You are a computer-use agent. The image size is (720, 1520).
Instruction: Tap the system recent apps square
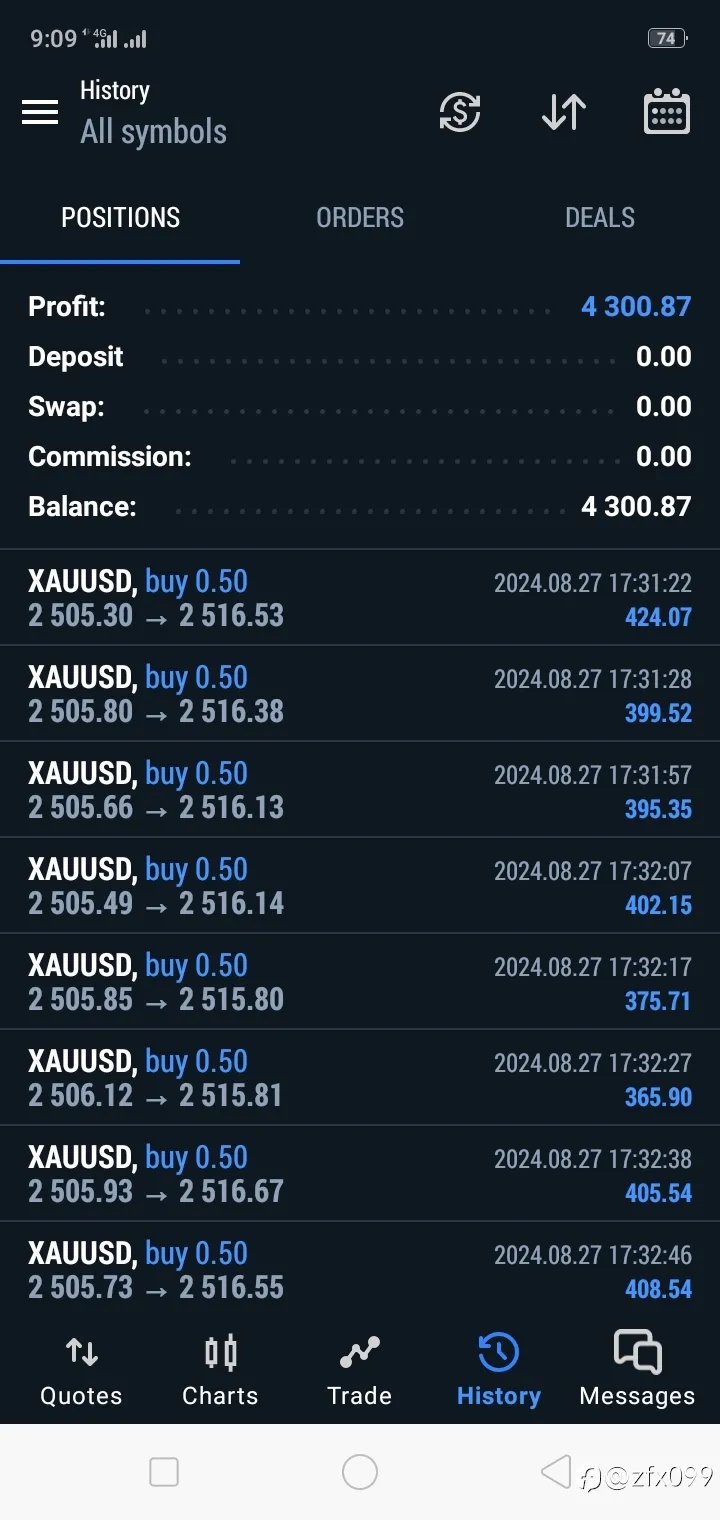(x=164, y=1472)
